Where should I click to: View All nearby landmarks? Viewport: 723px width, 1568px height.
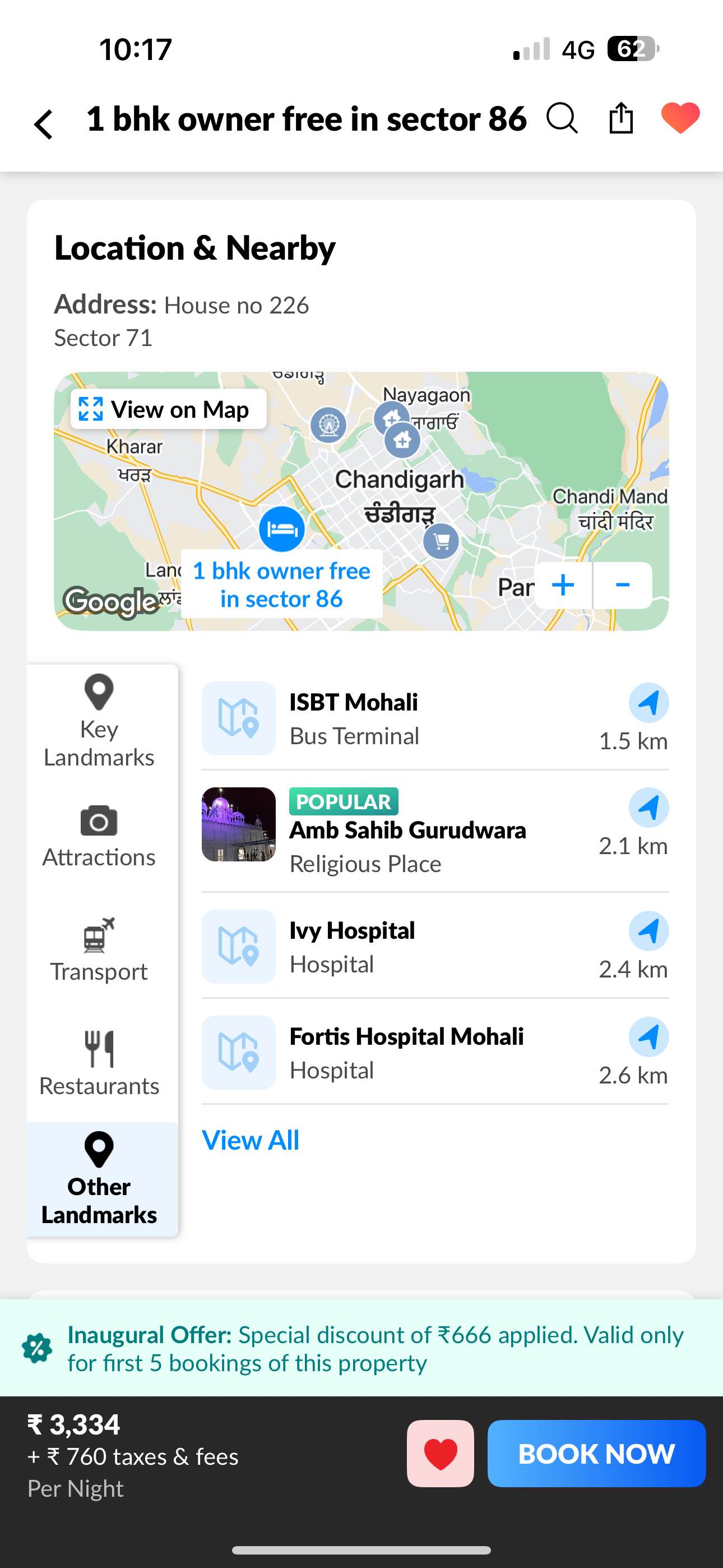click(250, 1140)
